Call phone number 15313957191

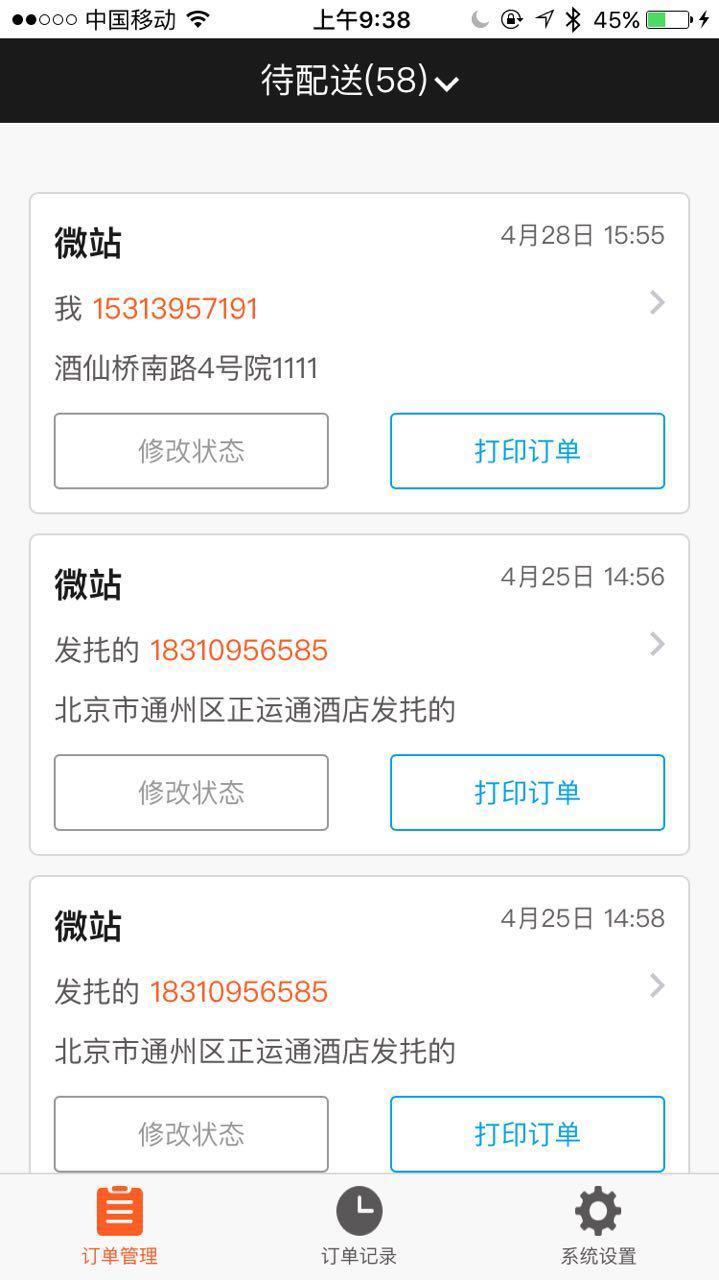coord(175,309)
